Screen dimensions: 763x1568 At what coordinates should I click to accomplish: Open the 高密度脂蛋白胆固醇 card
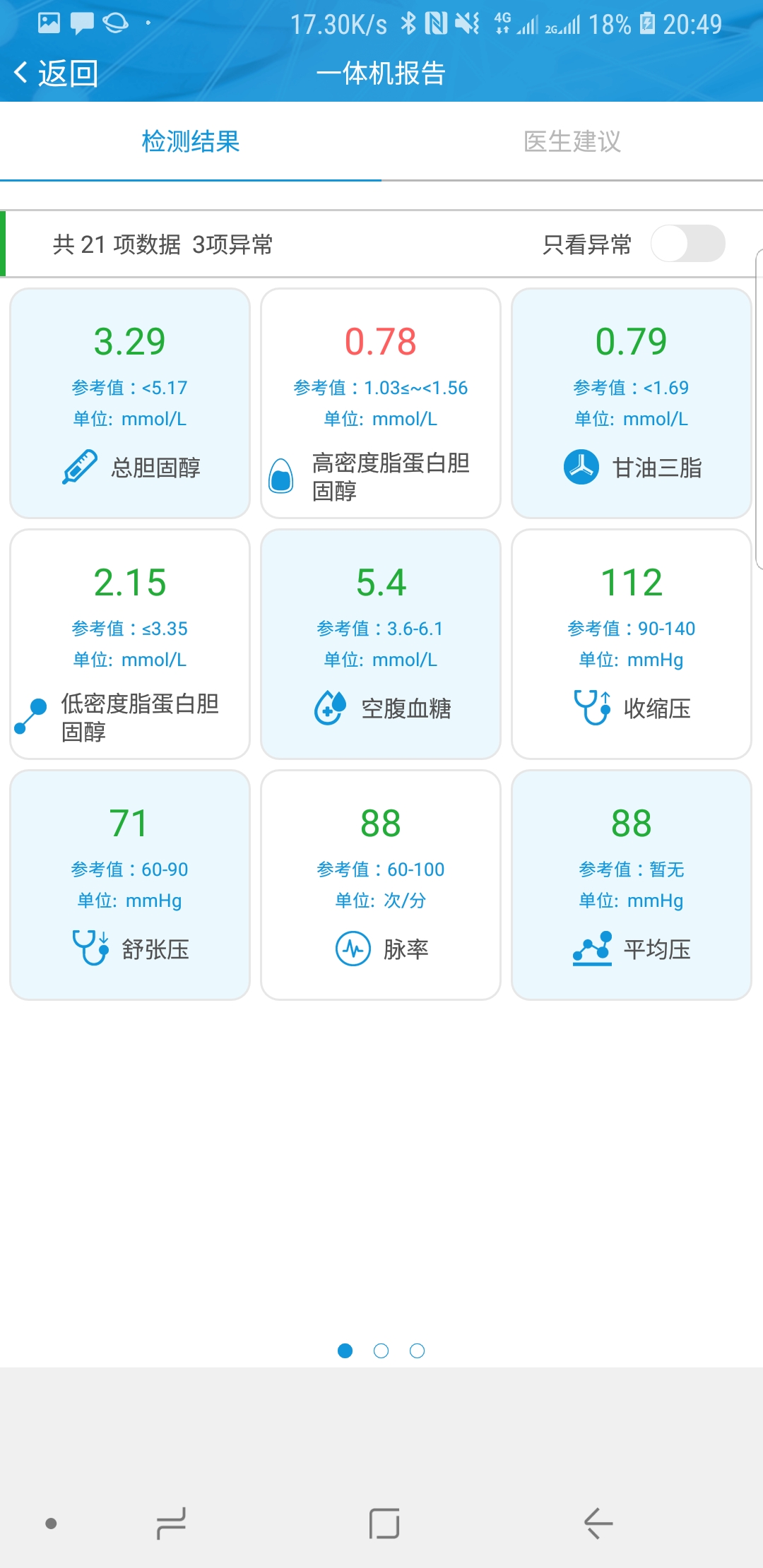point(381,403)
